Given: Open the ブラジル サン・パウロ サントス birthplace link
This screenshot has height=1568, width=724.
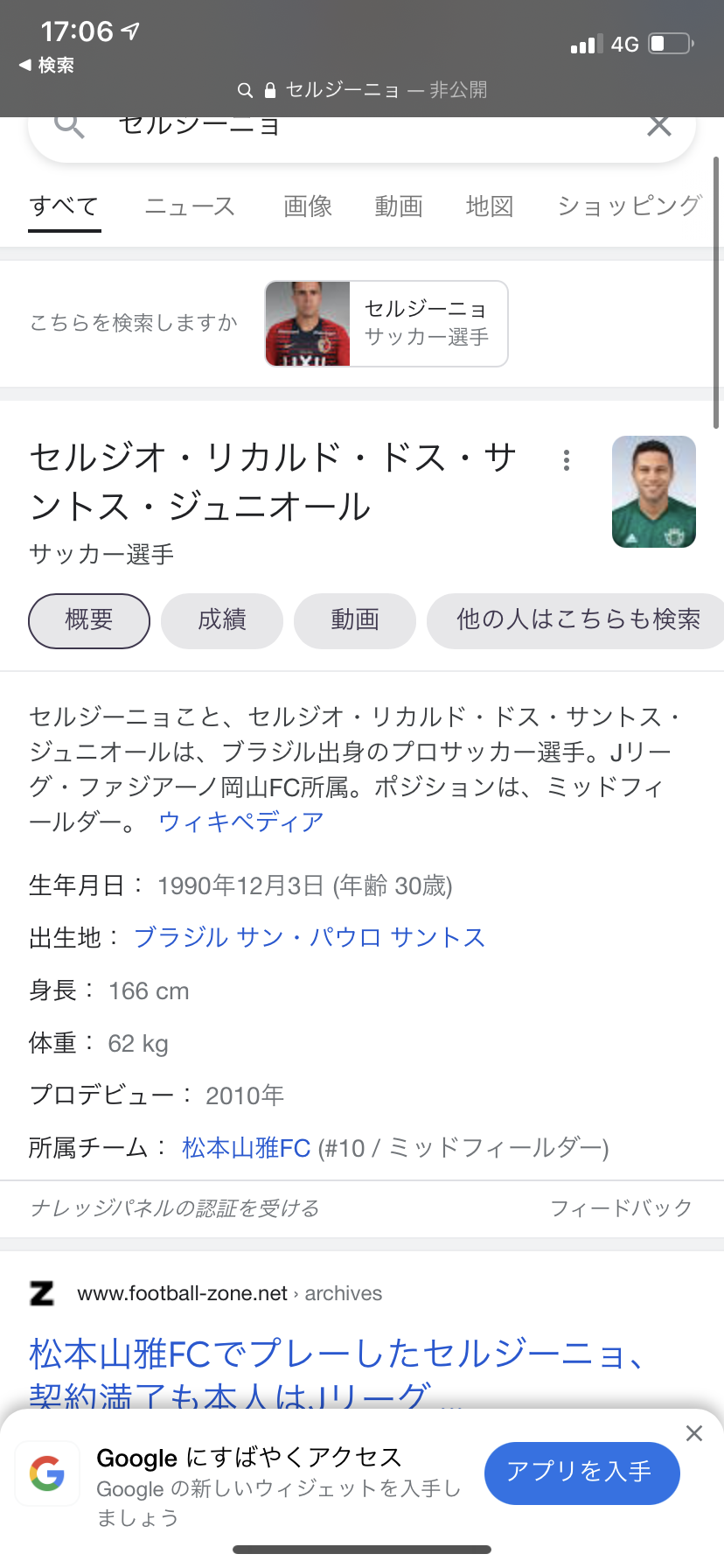Looking at the screenshot, I should point(310,937).
